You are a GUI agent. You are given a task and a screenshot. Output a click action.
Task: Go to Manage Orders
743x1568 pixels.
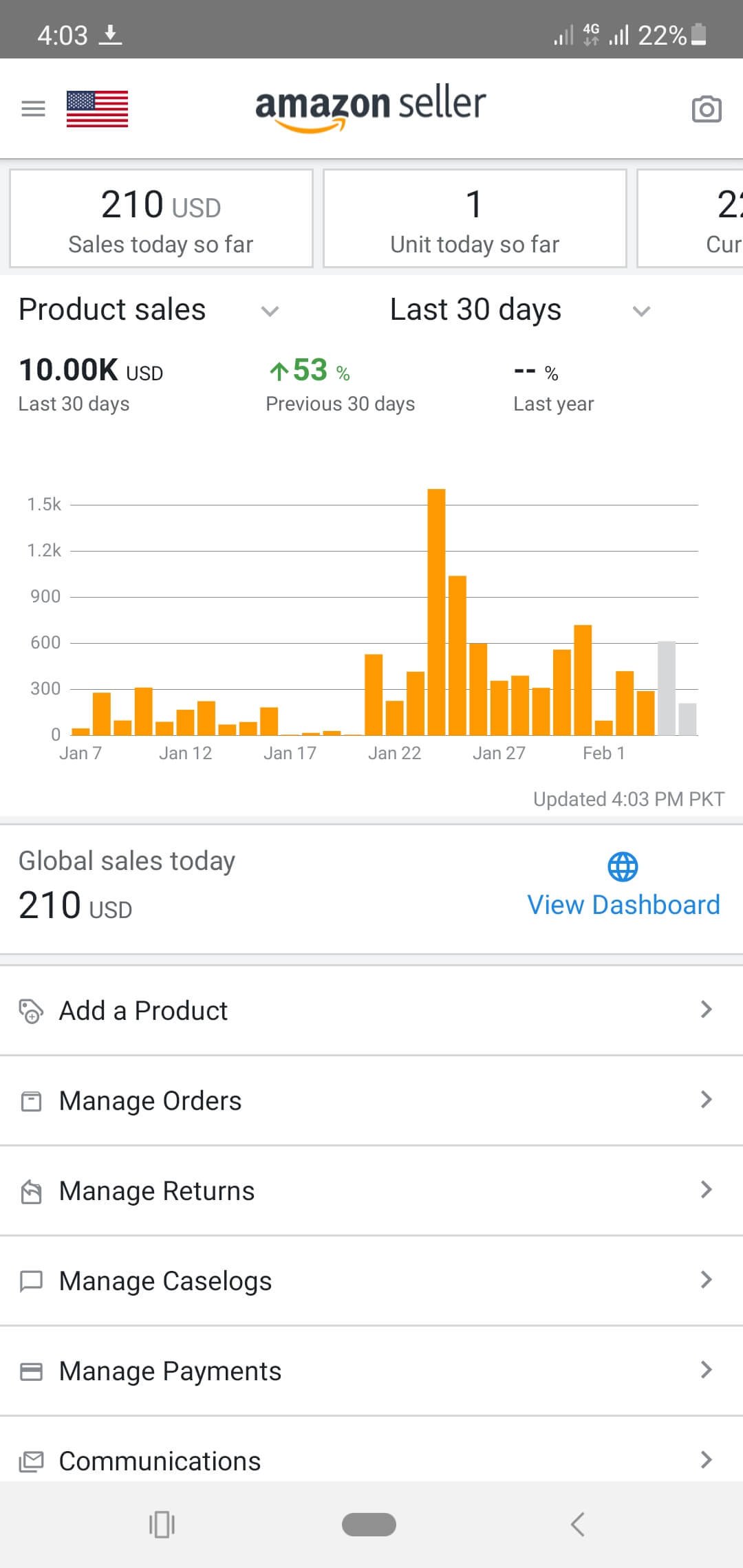(x=371, y=1100)
